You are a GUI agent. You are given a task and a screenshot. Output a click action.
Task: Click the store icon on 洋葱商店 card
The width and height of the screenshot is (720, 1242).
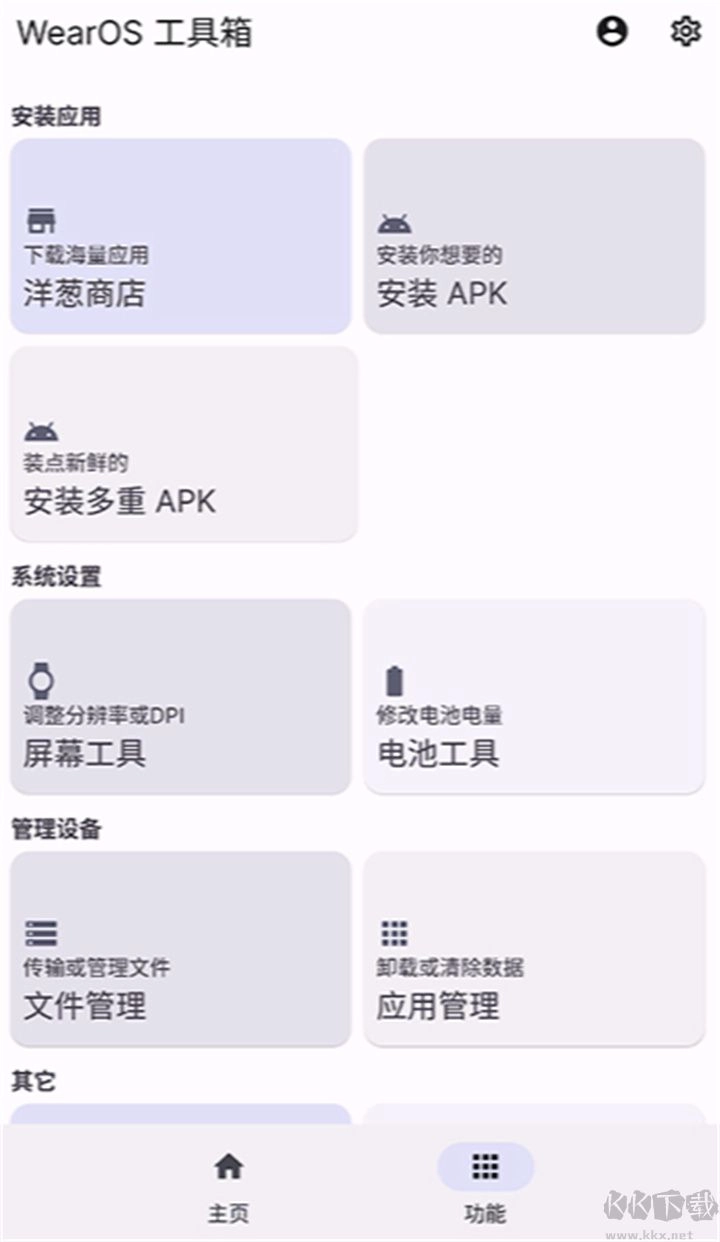click(x=39, y=219)
